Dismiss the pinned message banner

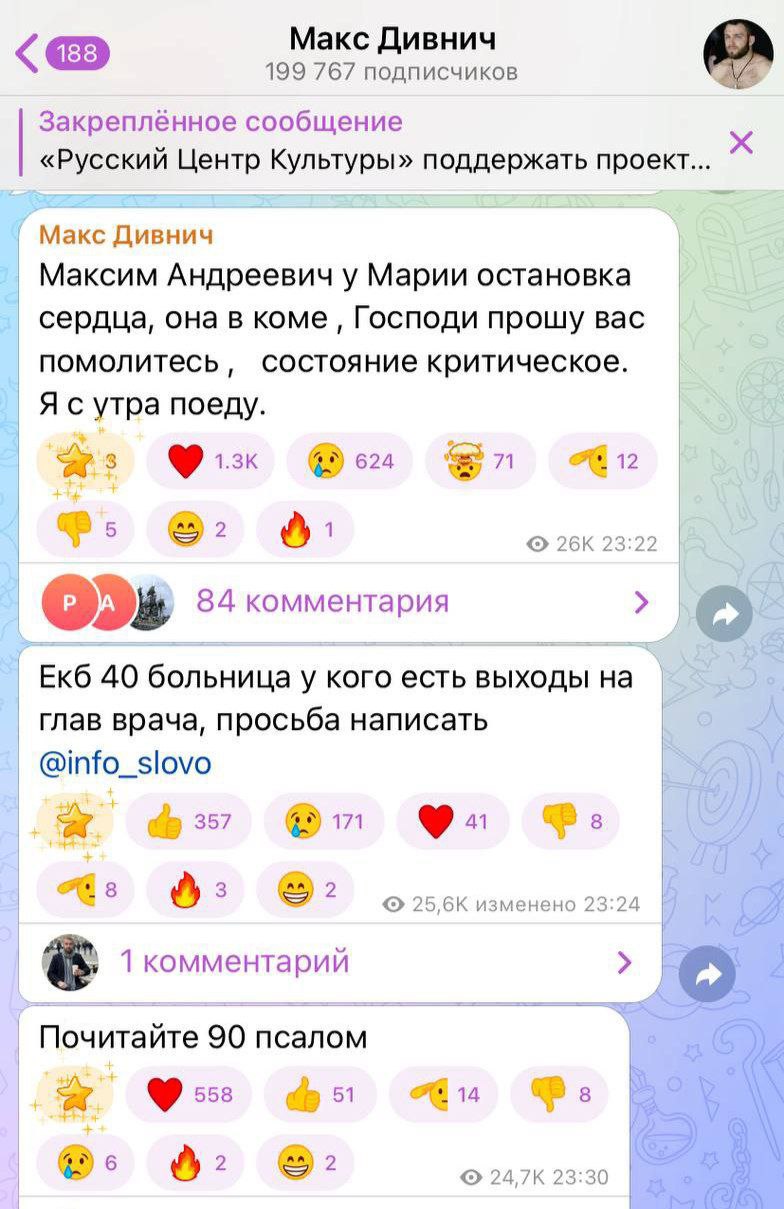point(741,142)
